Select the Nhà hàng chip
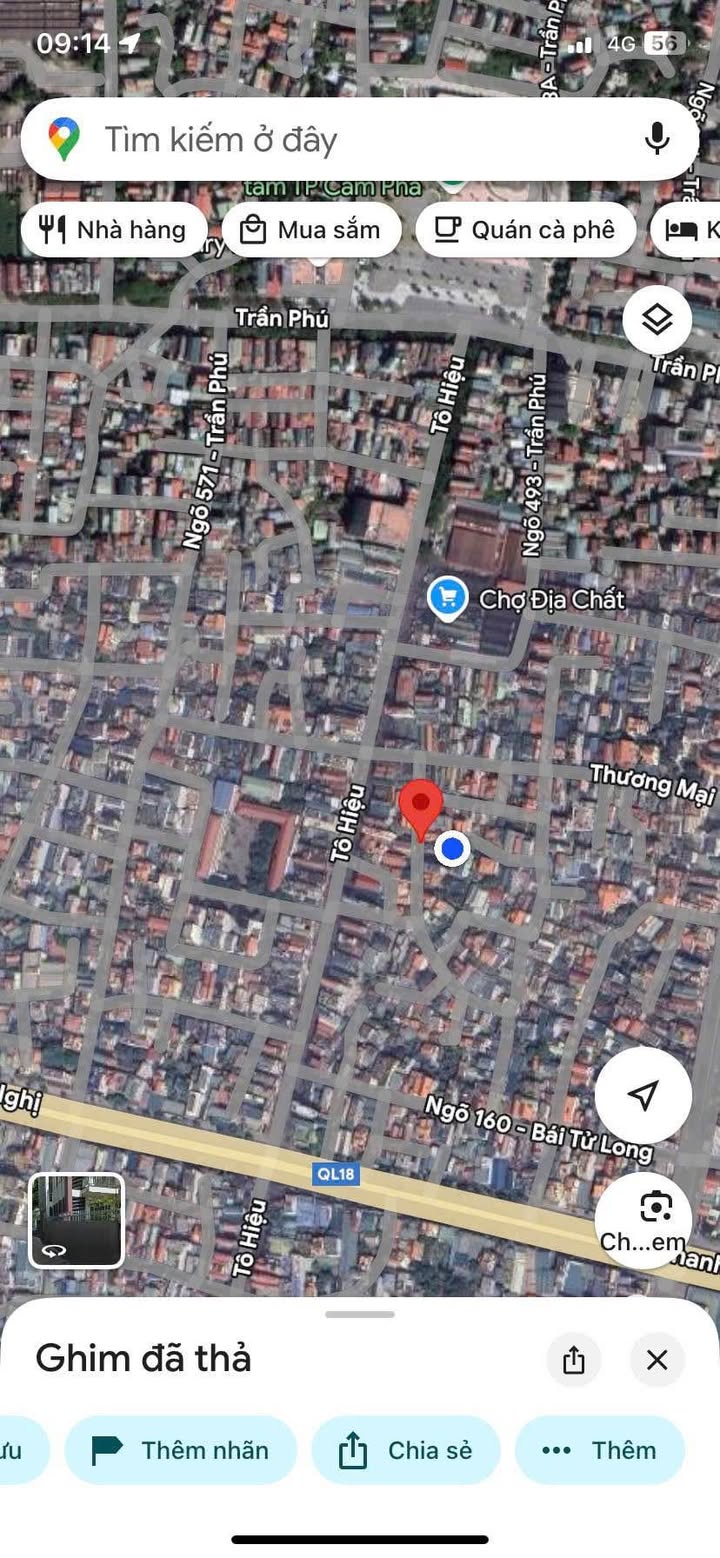The height and width of the screenshot is (1558, 720). click(x=113, y=230)
